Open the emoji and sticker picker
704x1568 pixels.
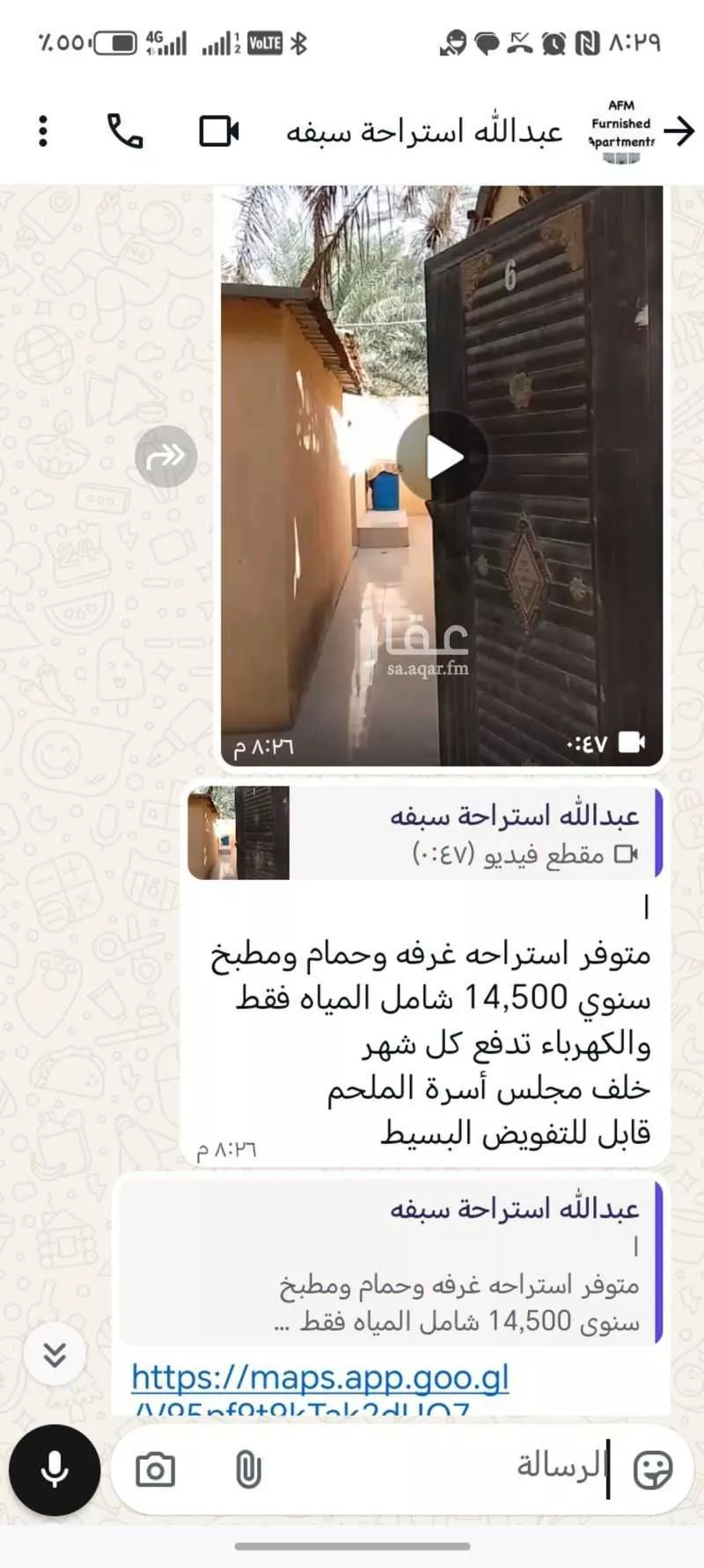click(x=652, y=1469)
